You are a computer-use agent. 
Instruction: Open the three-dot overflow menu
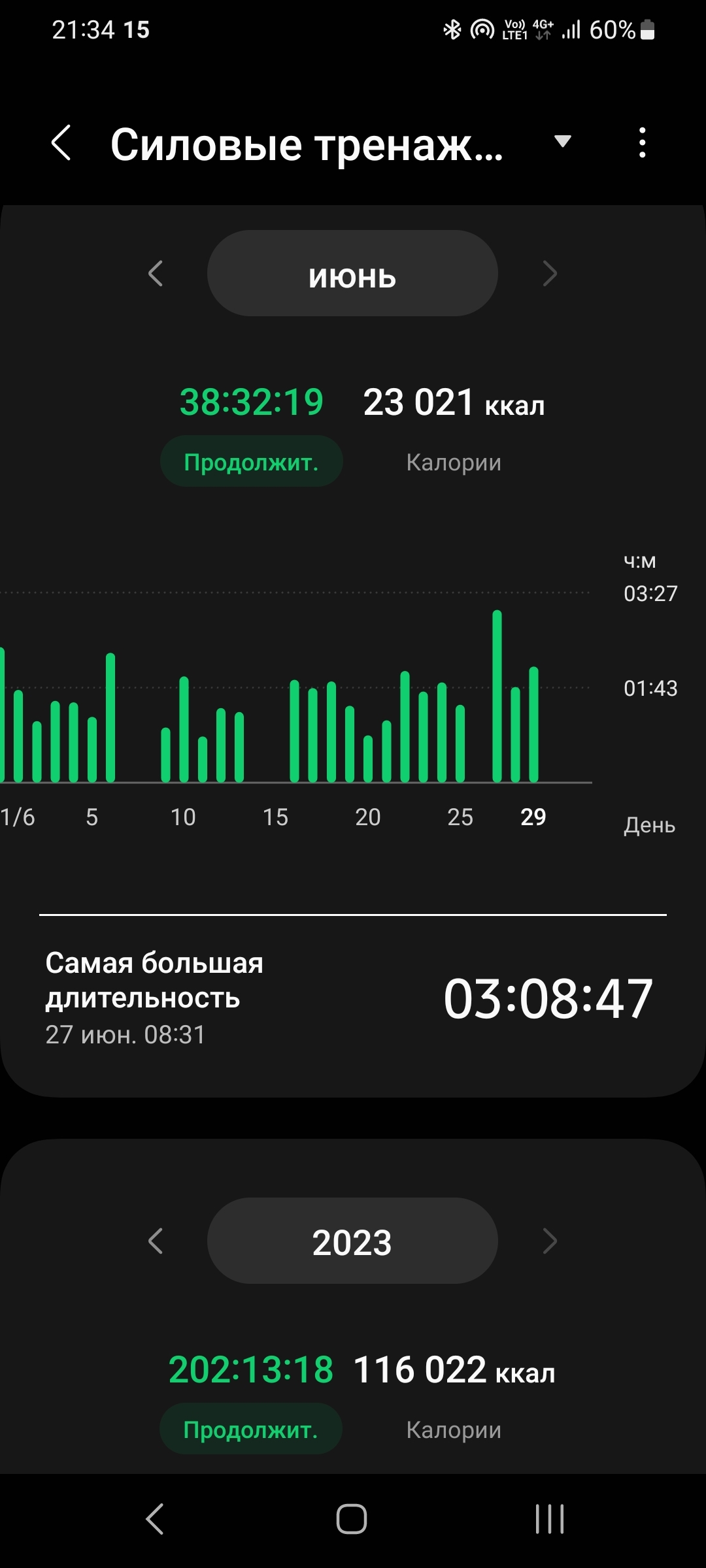point(643,142)
